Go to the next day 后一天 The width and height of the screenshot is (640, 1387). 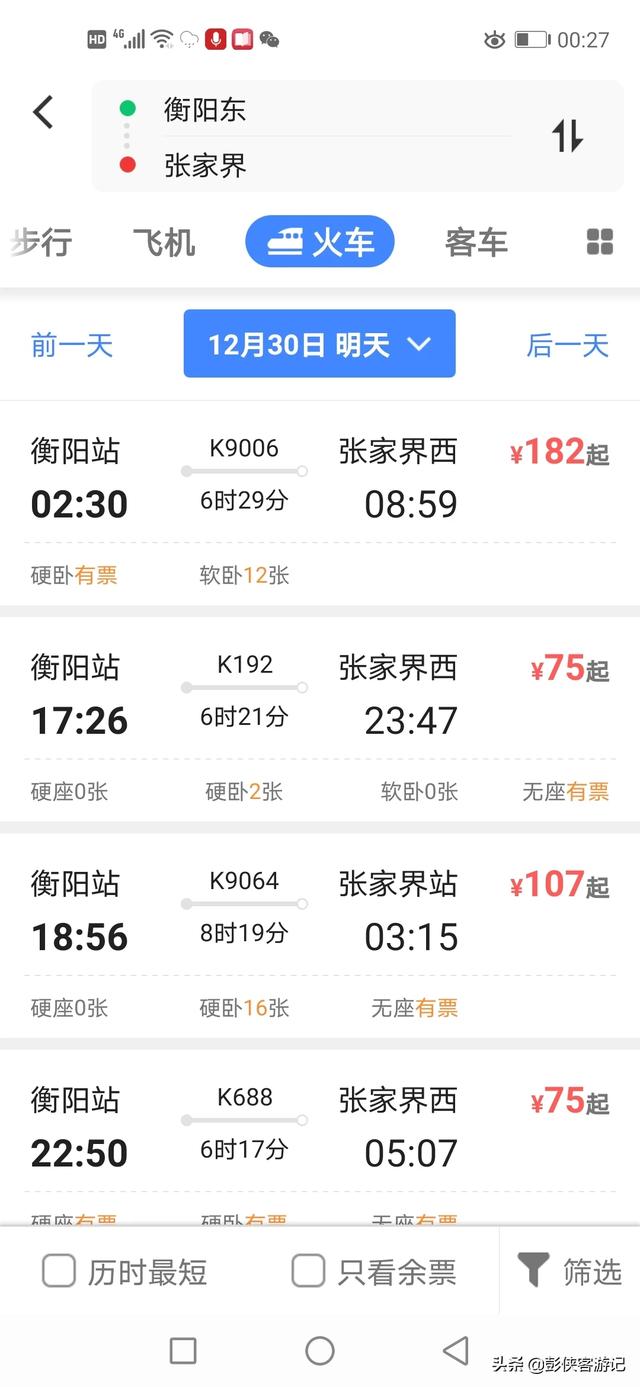tap(567, 346)
